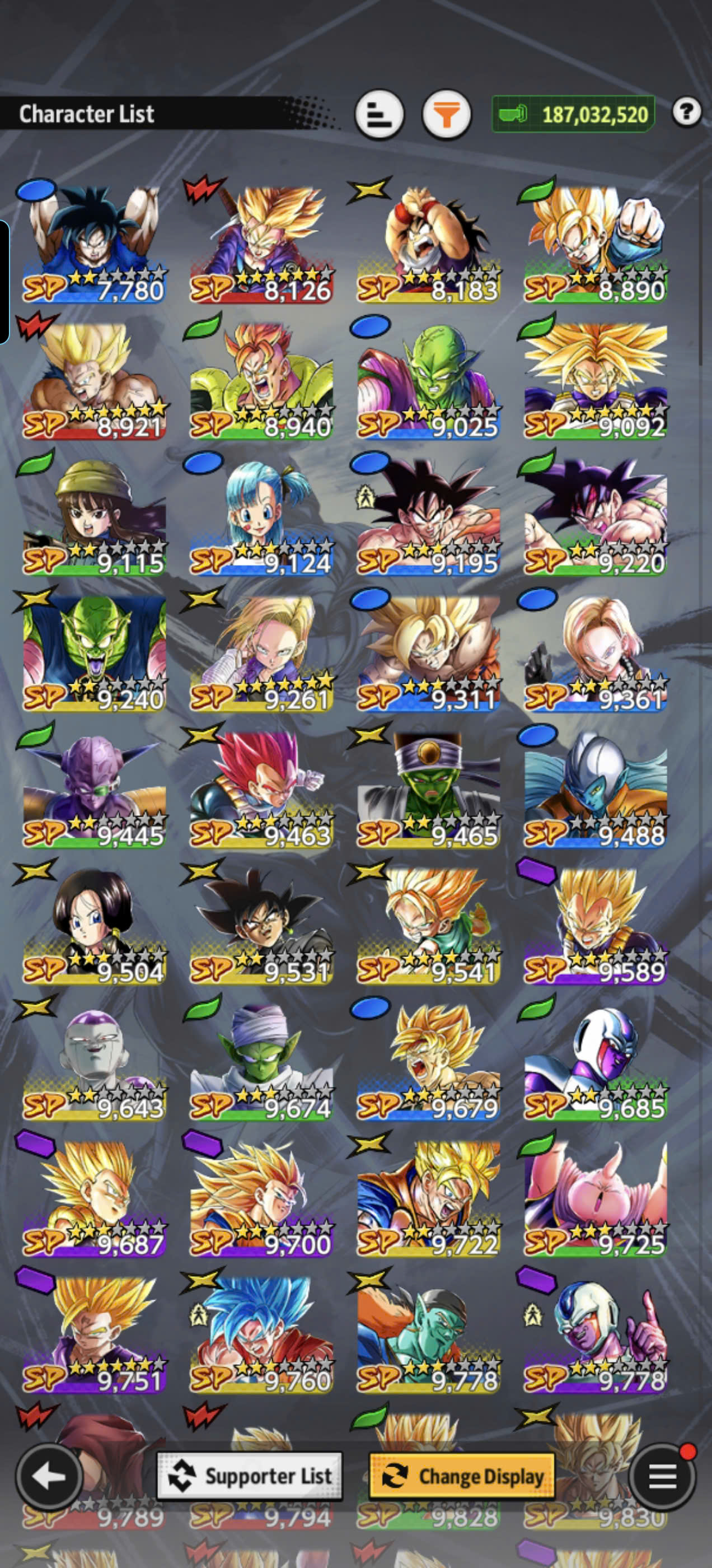Open character with power 7,780

coord(95,245)
